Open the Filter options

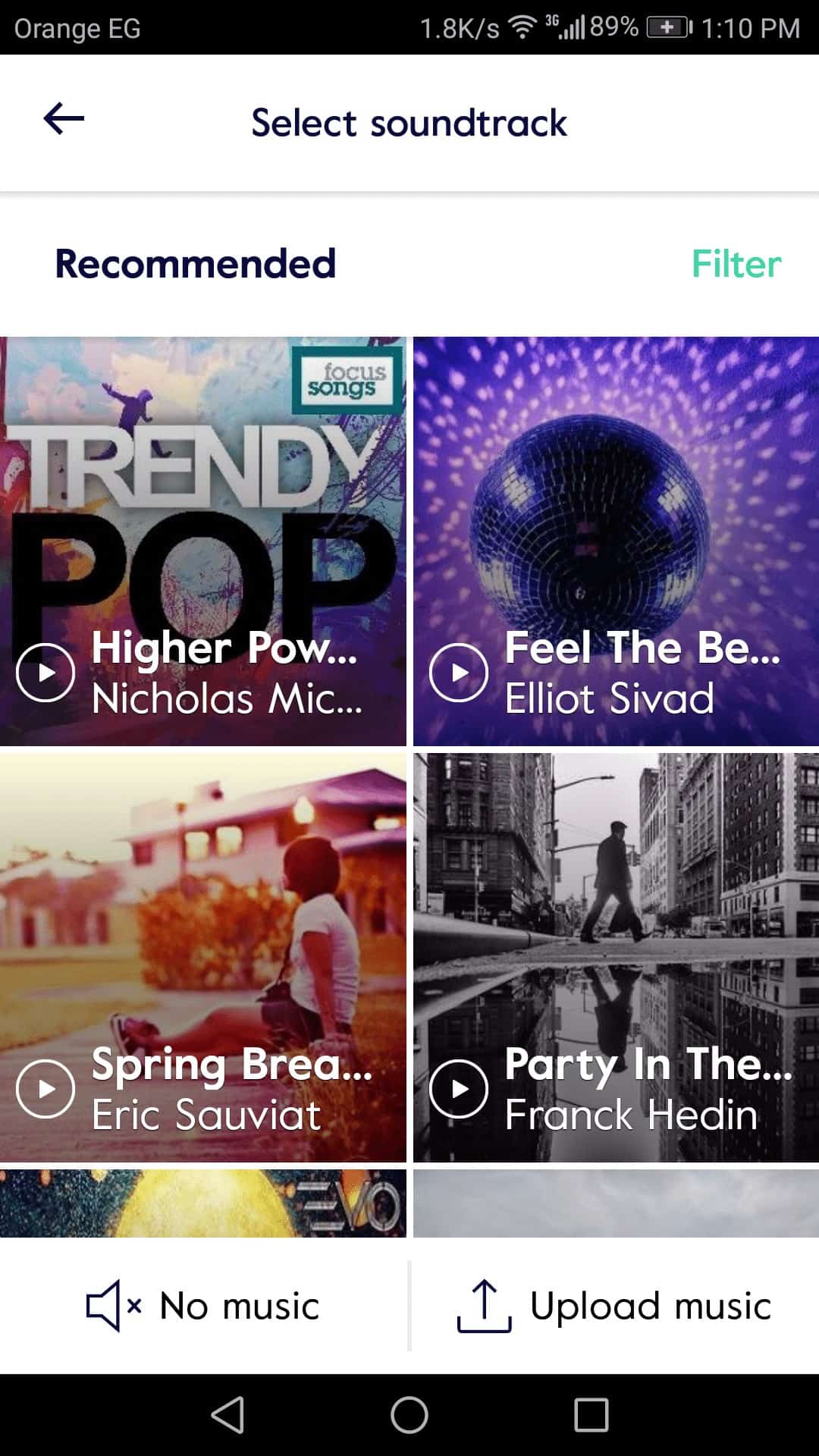736,264
